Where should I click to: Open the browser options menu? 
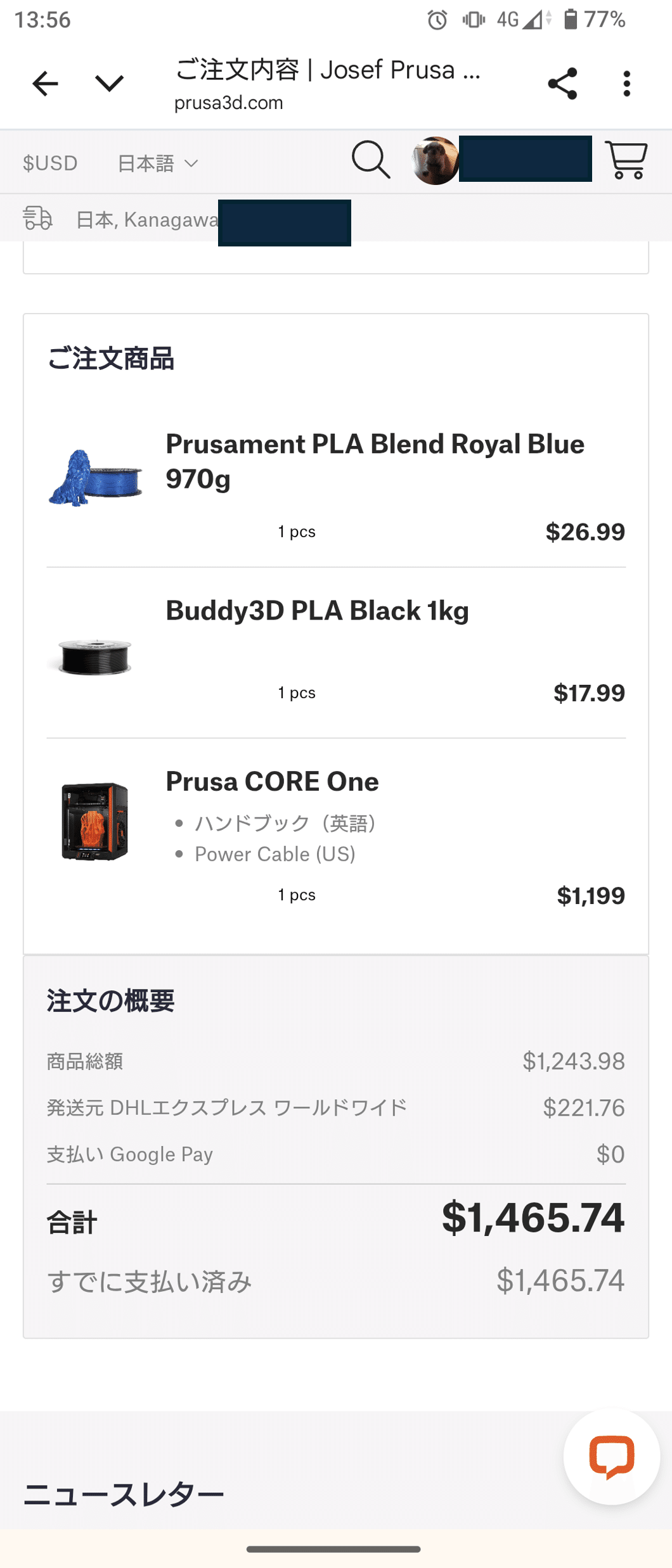point(626,82)
